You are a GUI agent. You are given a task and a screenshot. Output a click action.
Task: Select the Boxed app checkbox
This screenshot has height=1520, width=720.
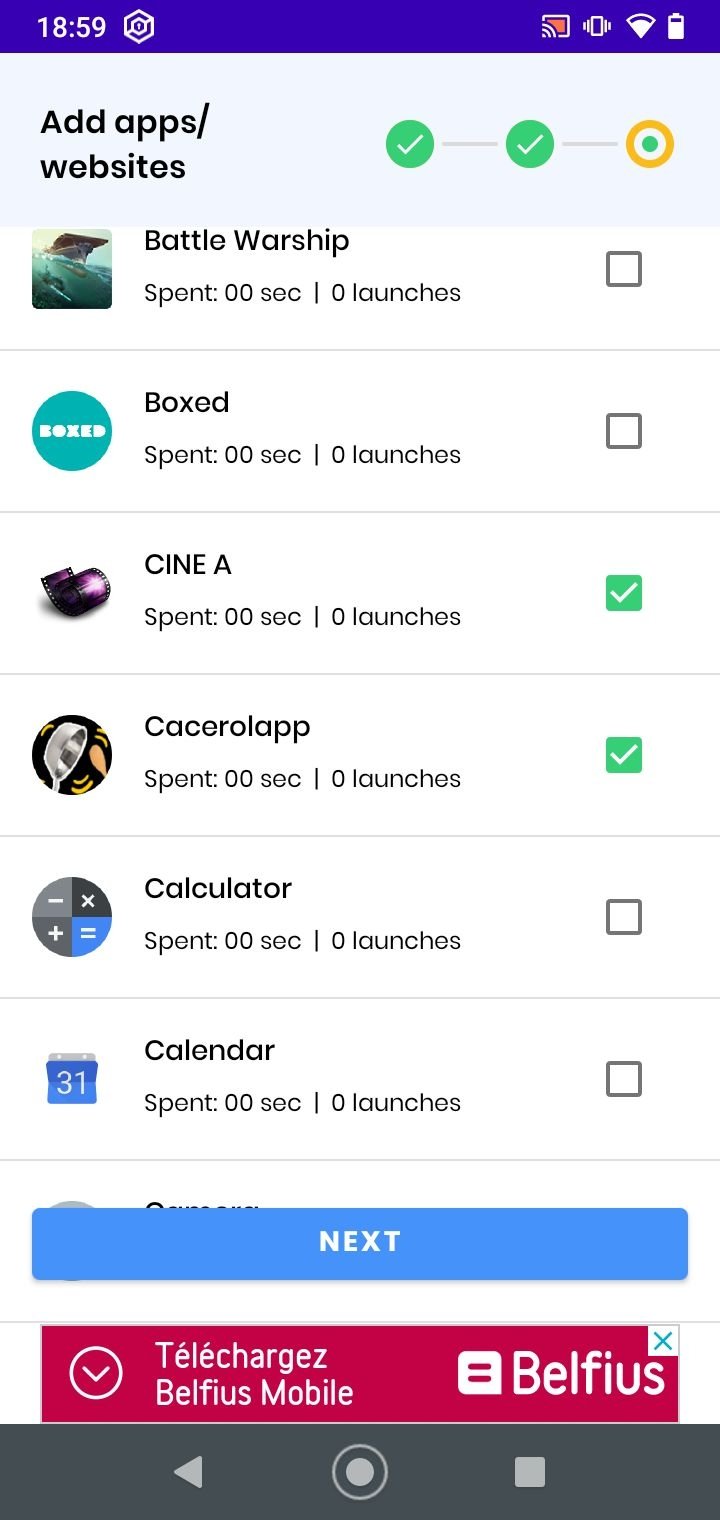[x=624, y=431]
